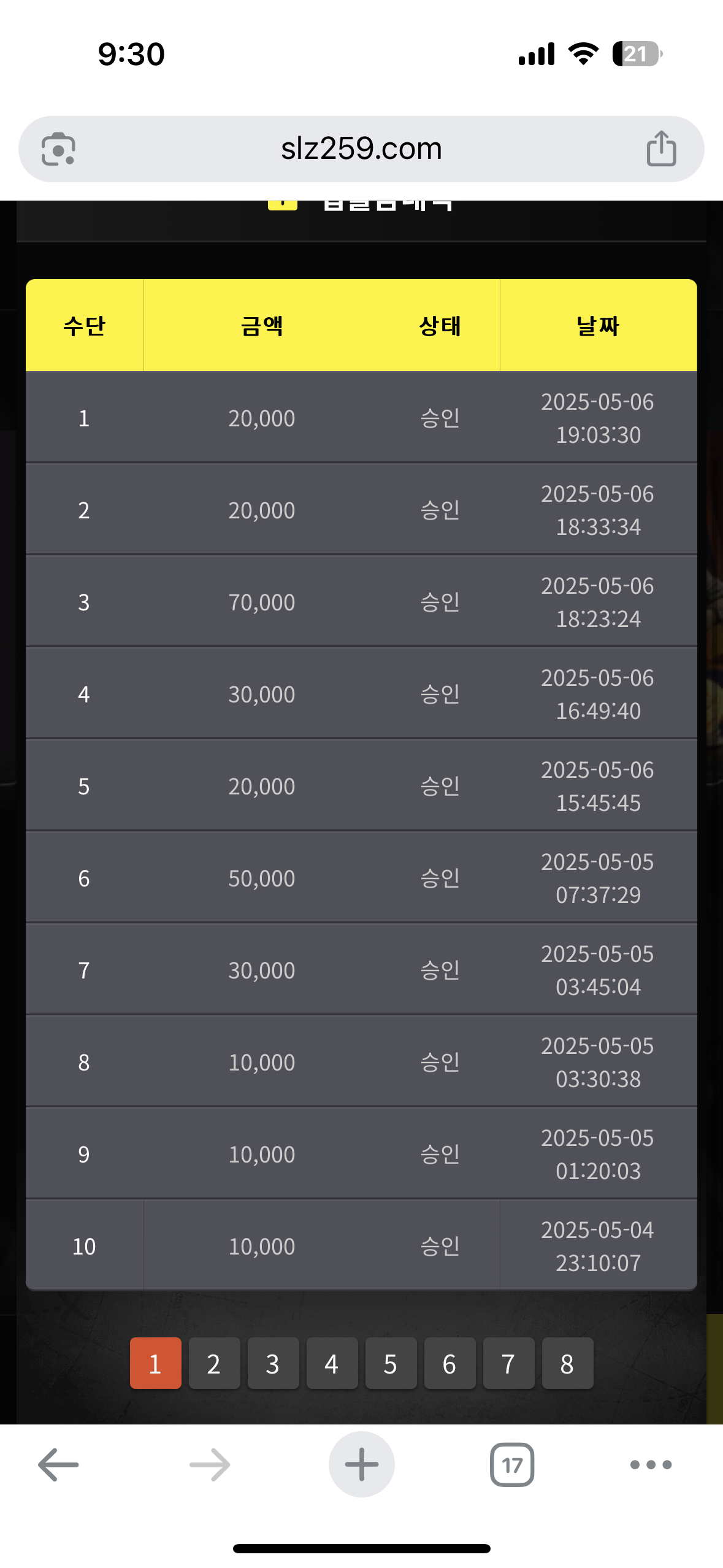The width and height of the screenshot is (723, 1568).
Task: Open Google Lens camera search icon
Action: pos(58,149)
